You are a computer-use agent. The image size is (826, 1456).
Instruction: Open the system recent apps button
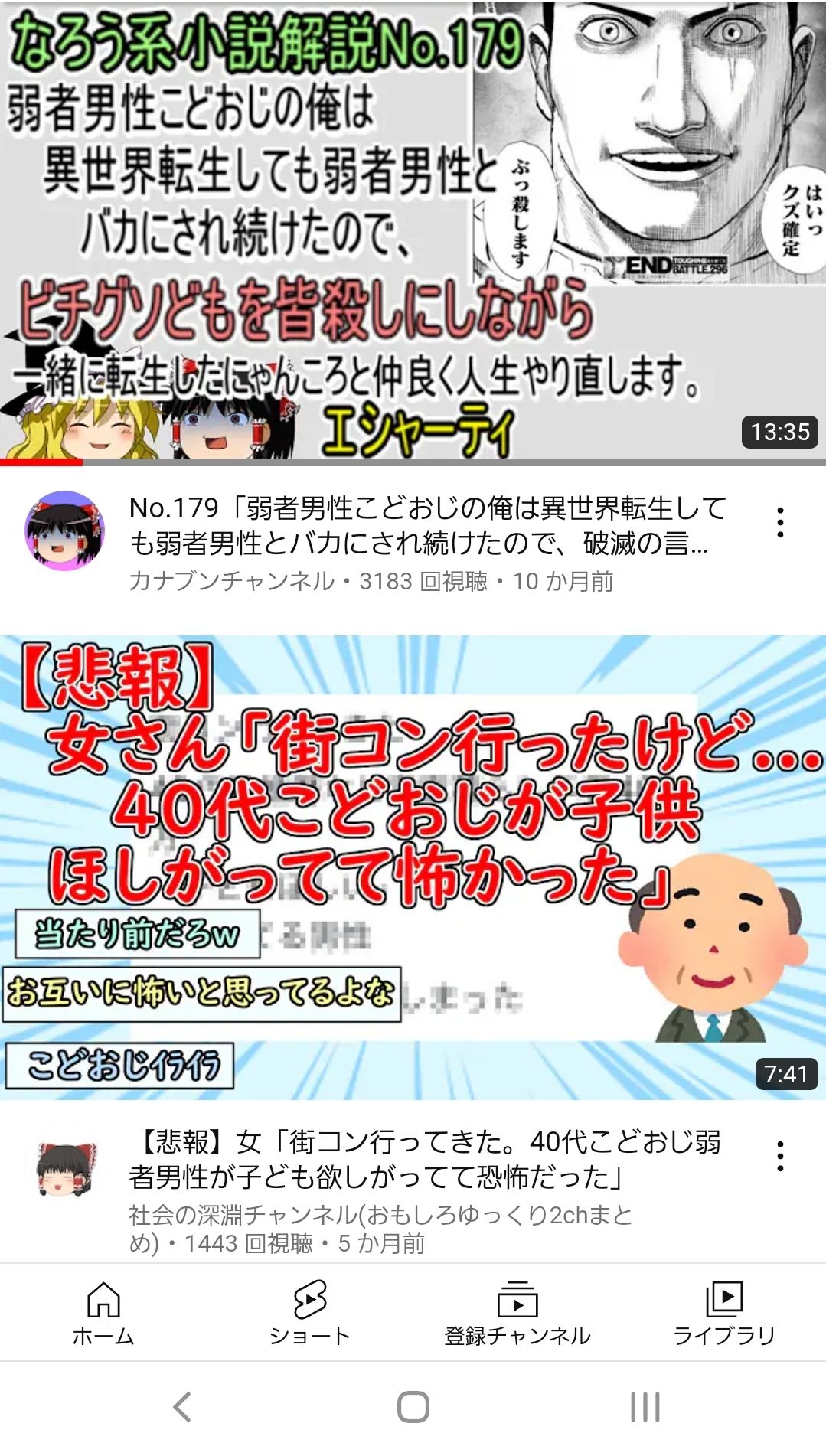645,1407
